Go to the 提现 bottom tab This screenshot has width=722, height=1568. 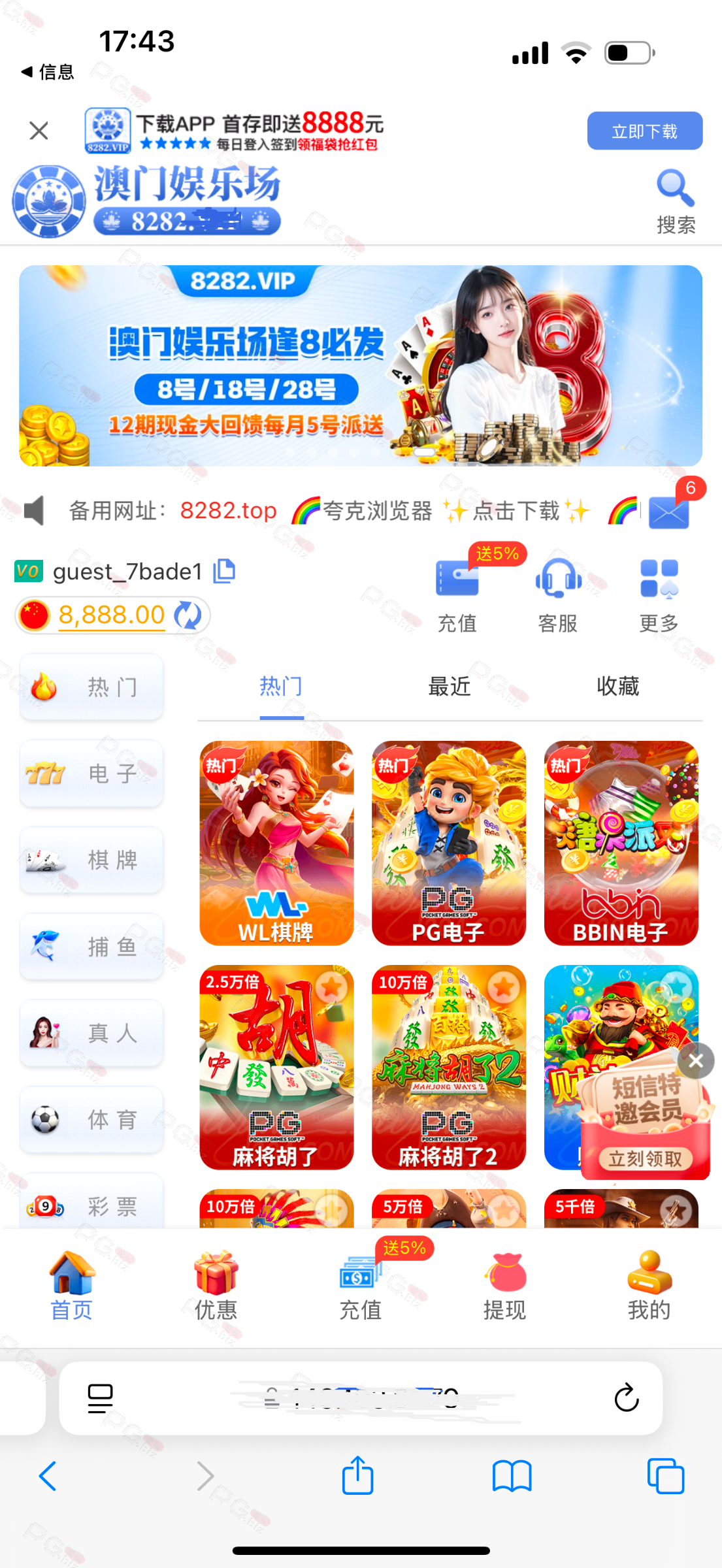(x=504, y=1285)
